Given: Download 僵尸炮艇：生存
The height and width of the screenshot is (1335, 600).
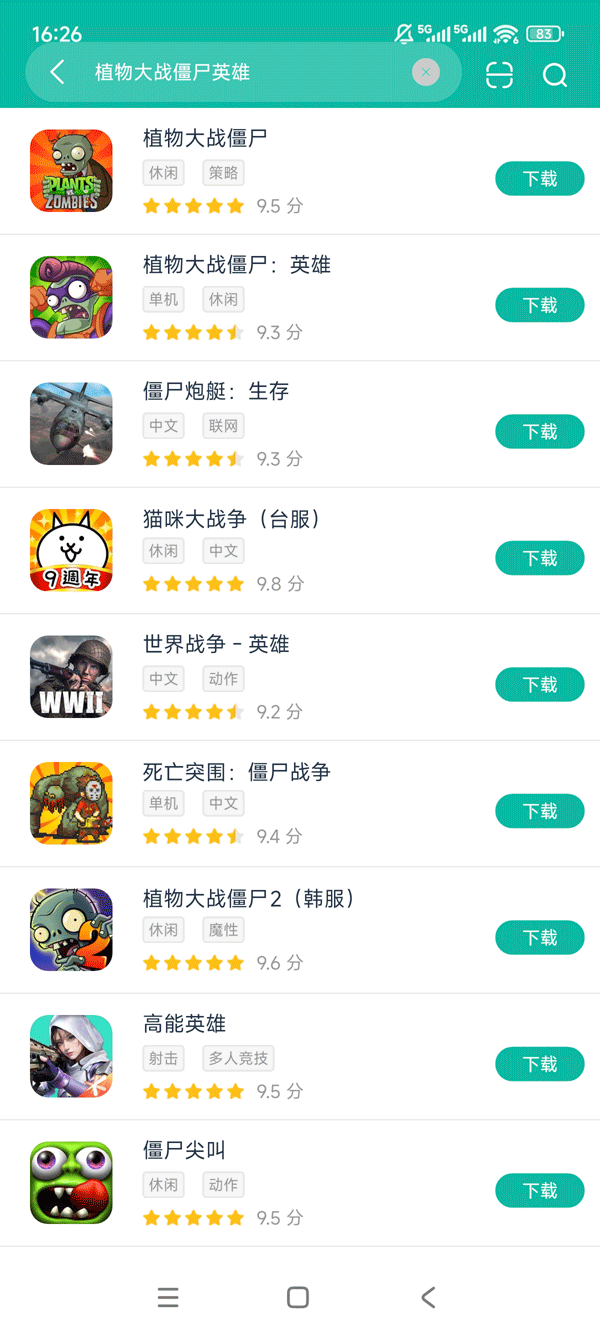Looking at the screenshot, I should click(x=540, y=432).
